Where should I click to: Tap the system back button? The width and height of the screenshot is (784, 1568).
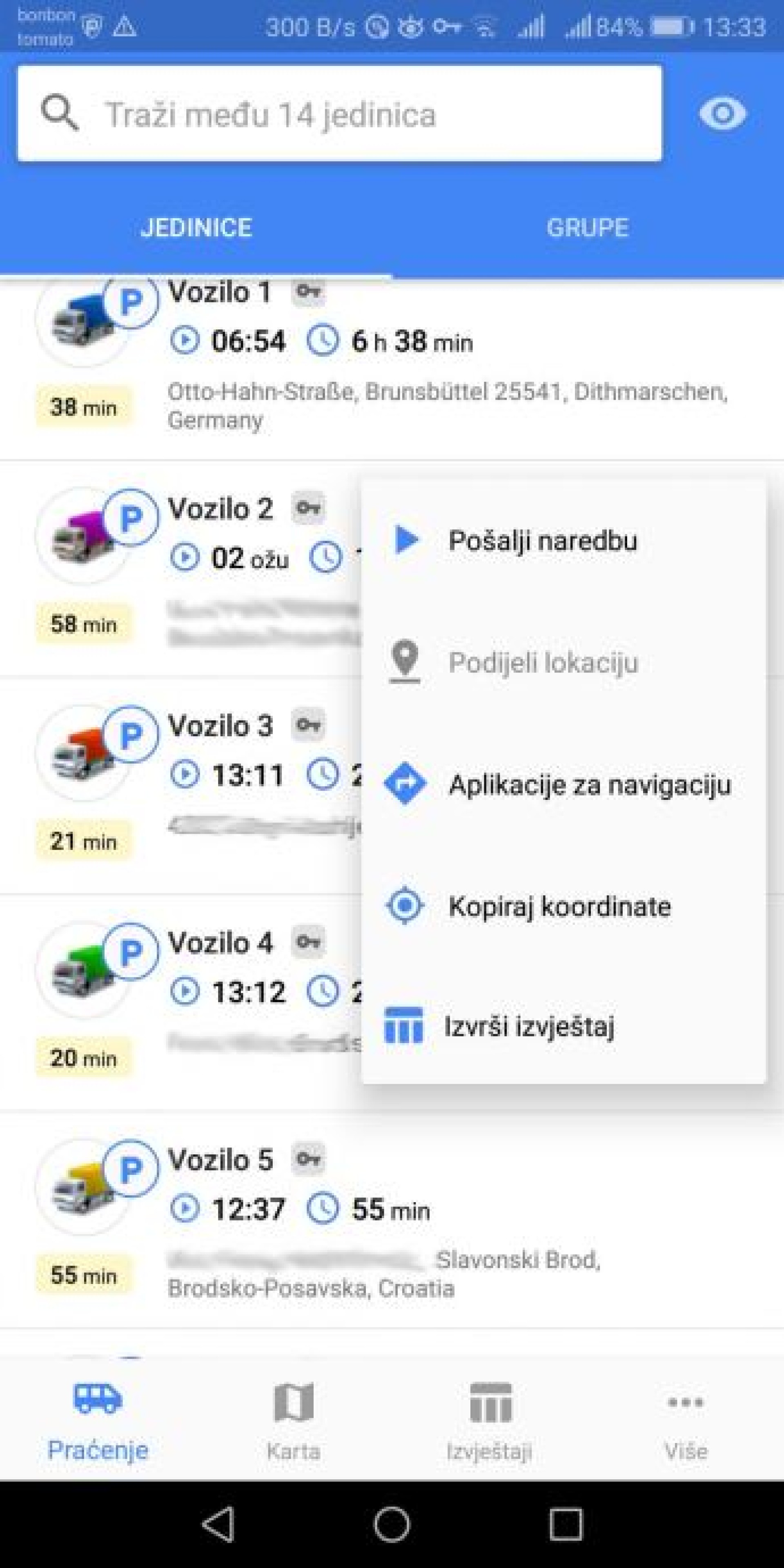pos(218,1524)
